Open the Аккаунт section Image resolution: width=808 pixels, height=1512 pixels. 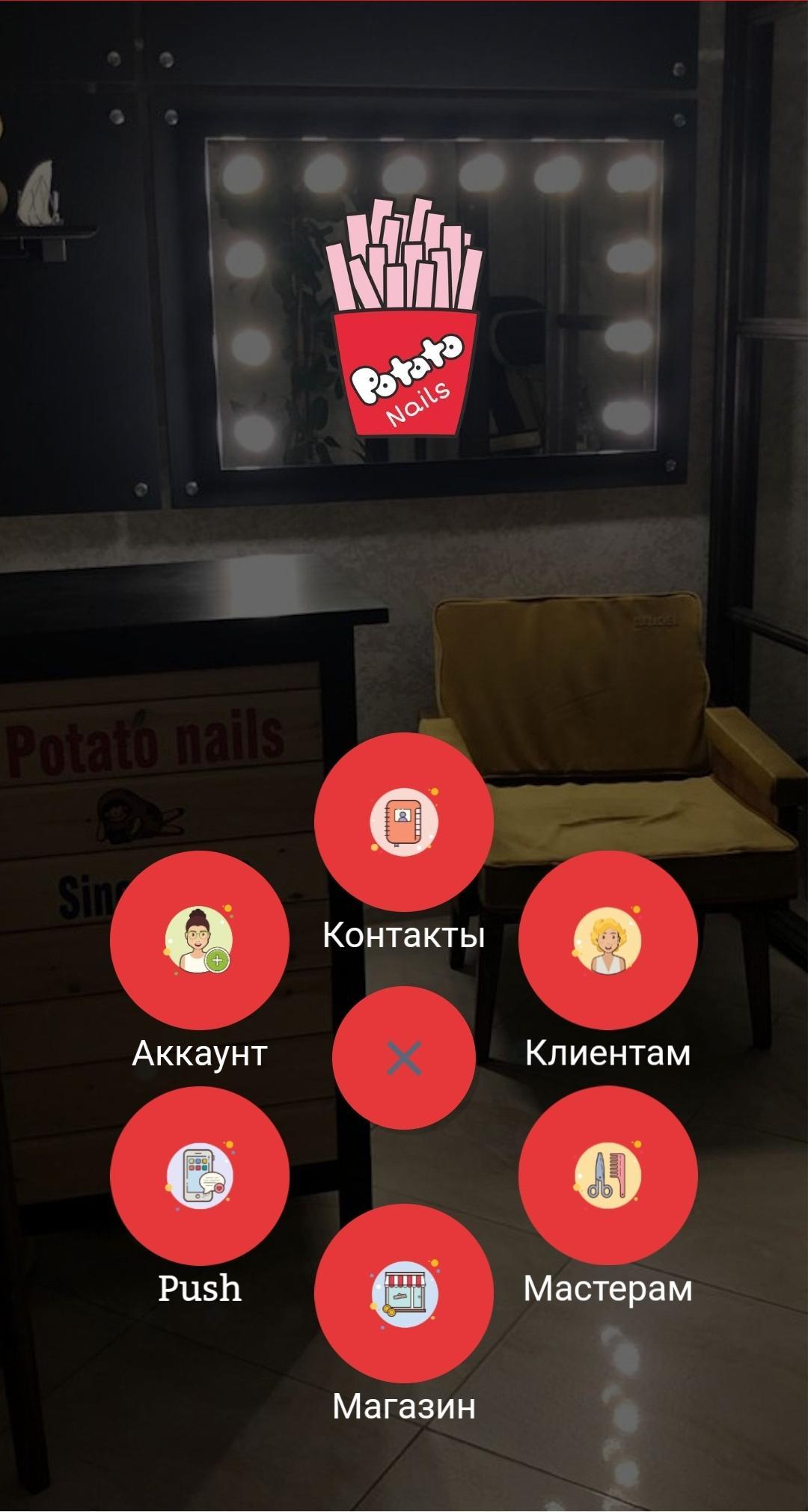199,940
